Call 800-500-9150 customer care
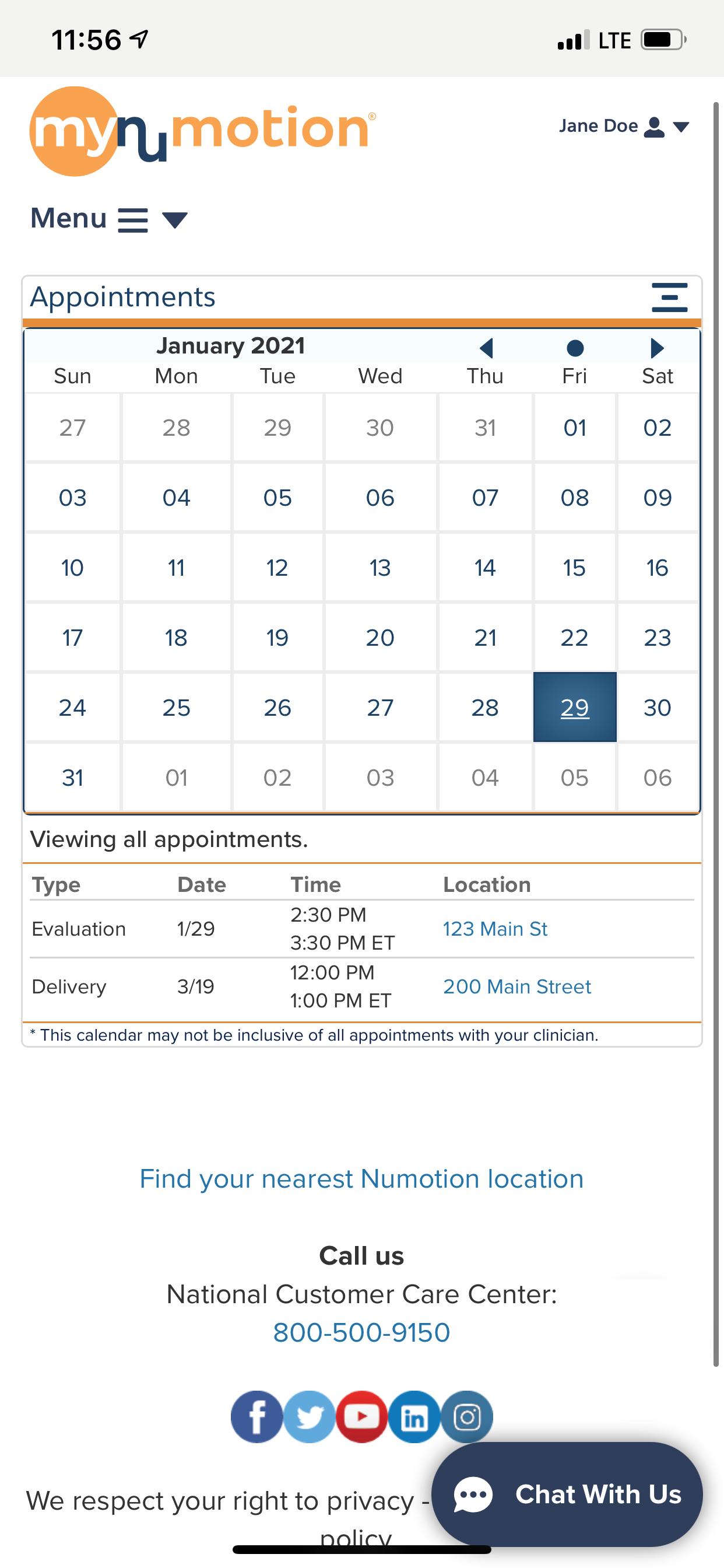The height and width of the screenshot is (1568, 724). 362,1332
